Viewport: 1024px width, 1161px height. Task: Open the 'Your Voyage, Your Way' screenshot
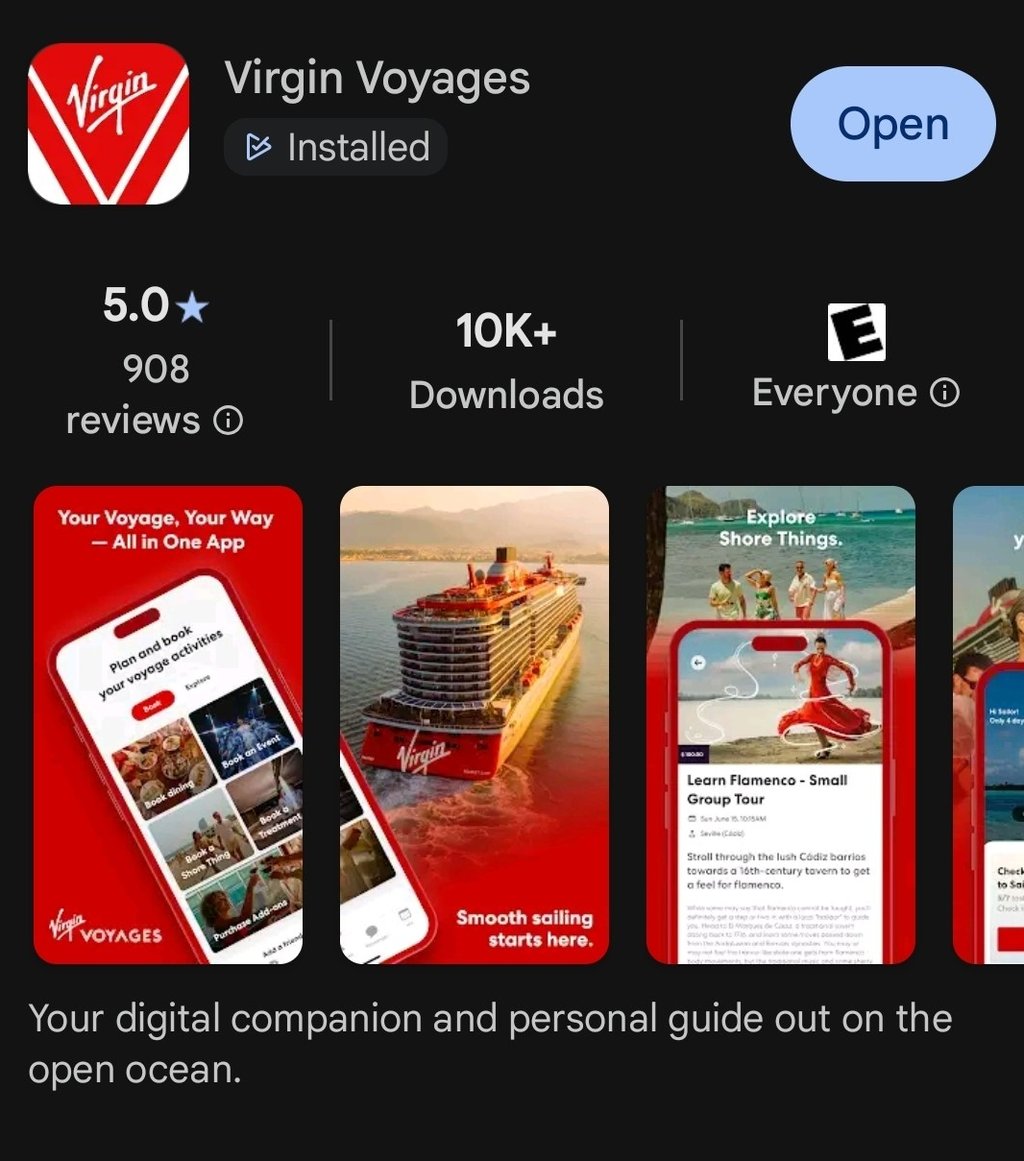click(168, 724)
